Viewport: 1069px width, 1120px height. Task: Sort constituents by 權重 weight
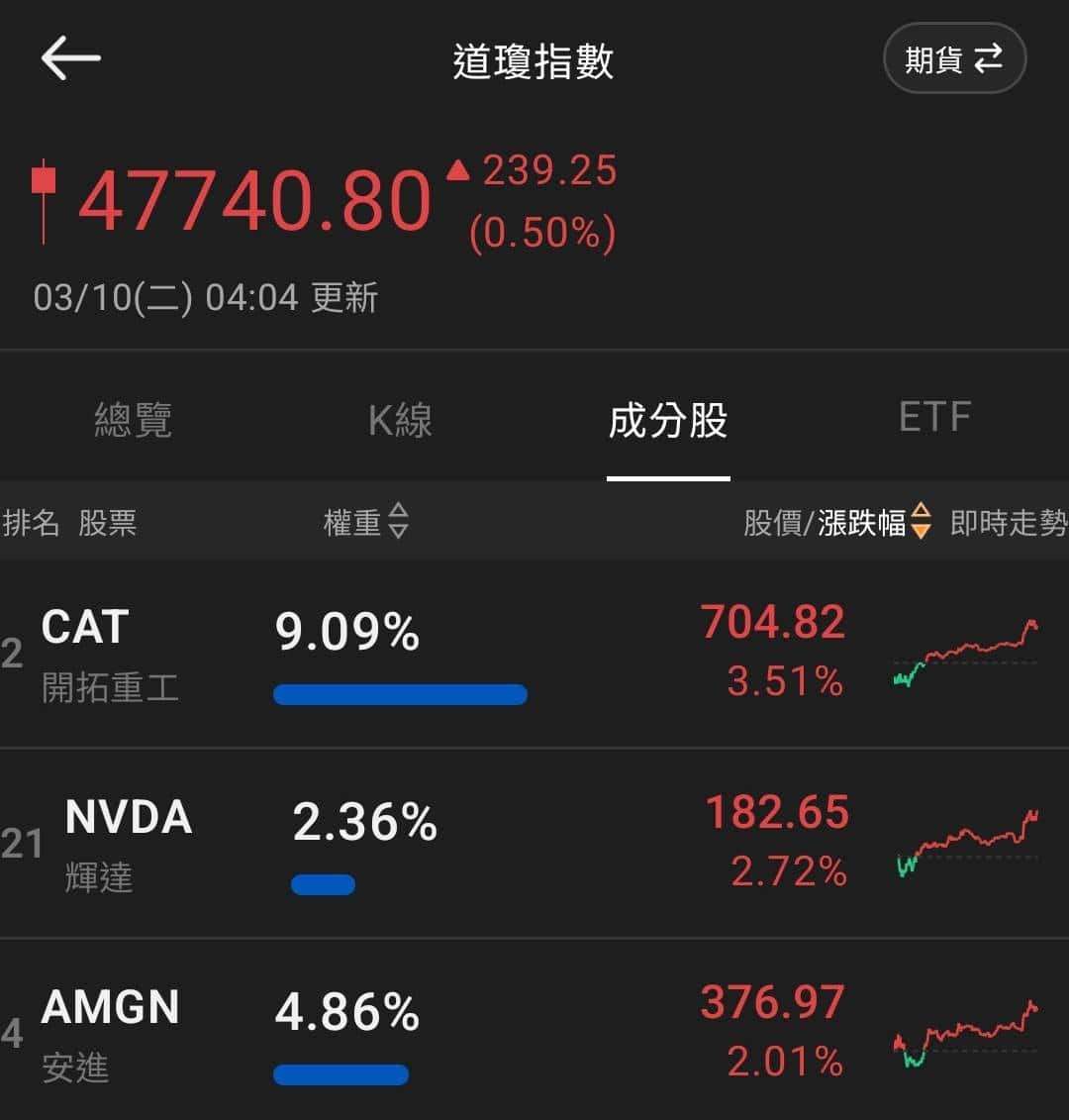[x=365, y=522]
